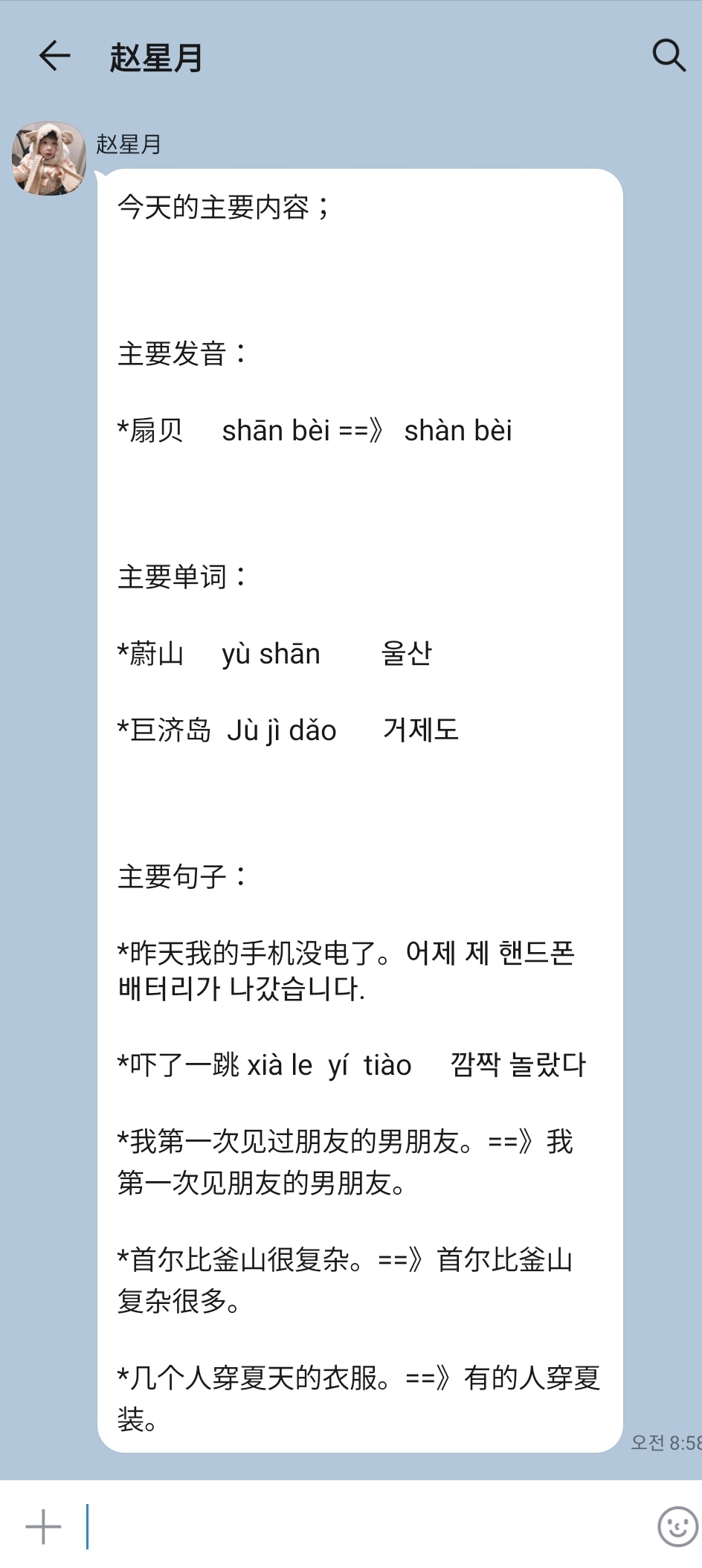
Task: Focus the message input field
Action: tap(364, 1526)
